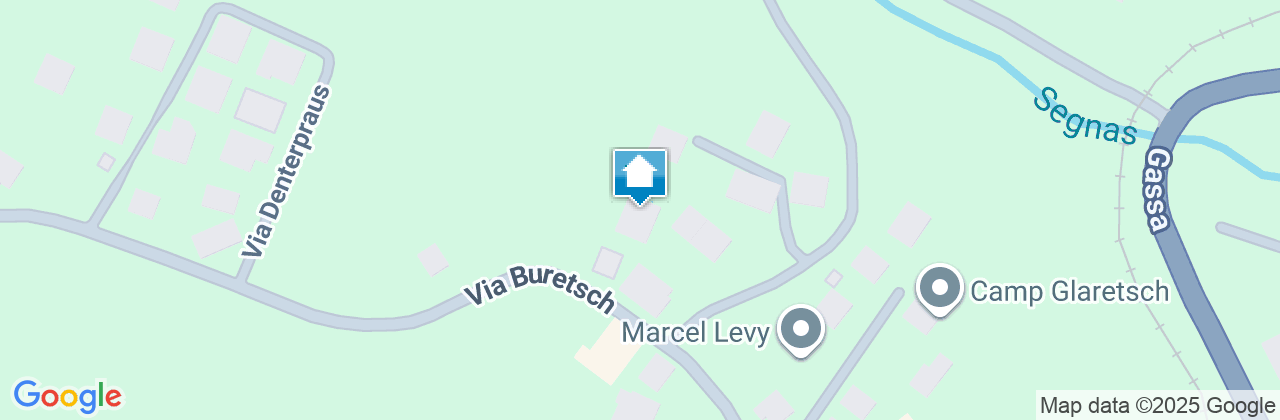Open the Camp Glaretsch place pin
Viewport: 1280px width, 420px height.
[x=939, y=288]
